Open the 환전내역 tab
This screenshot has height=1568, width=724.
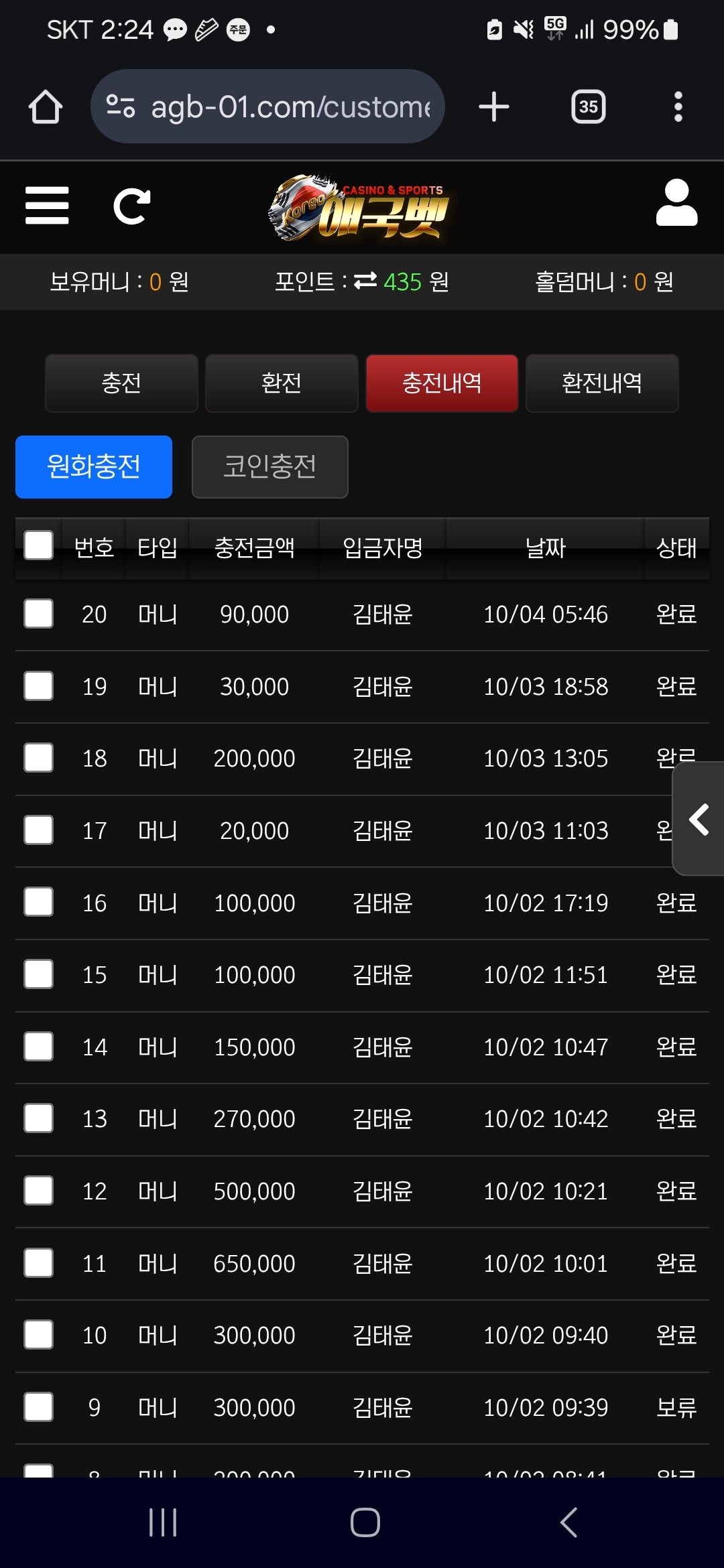(602, 383)
